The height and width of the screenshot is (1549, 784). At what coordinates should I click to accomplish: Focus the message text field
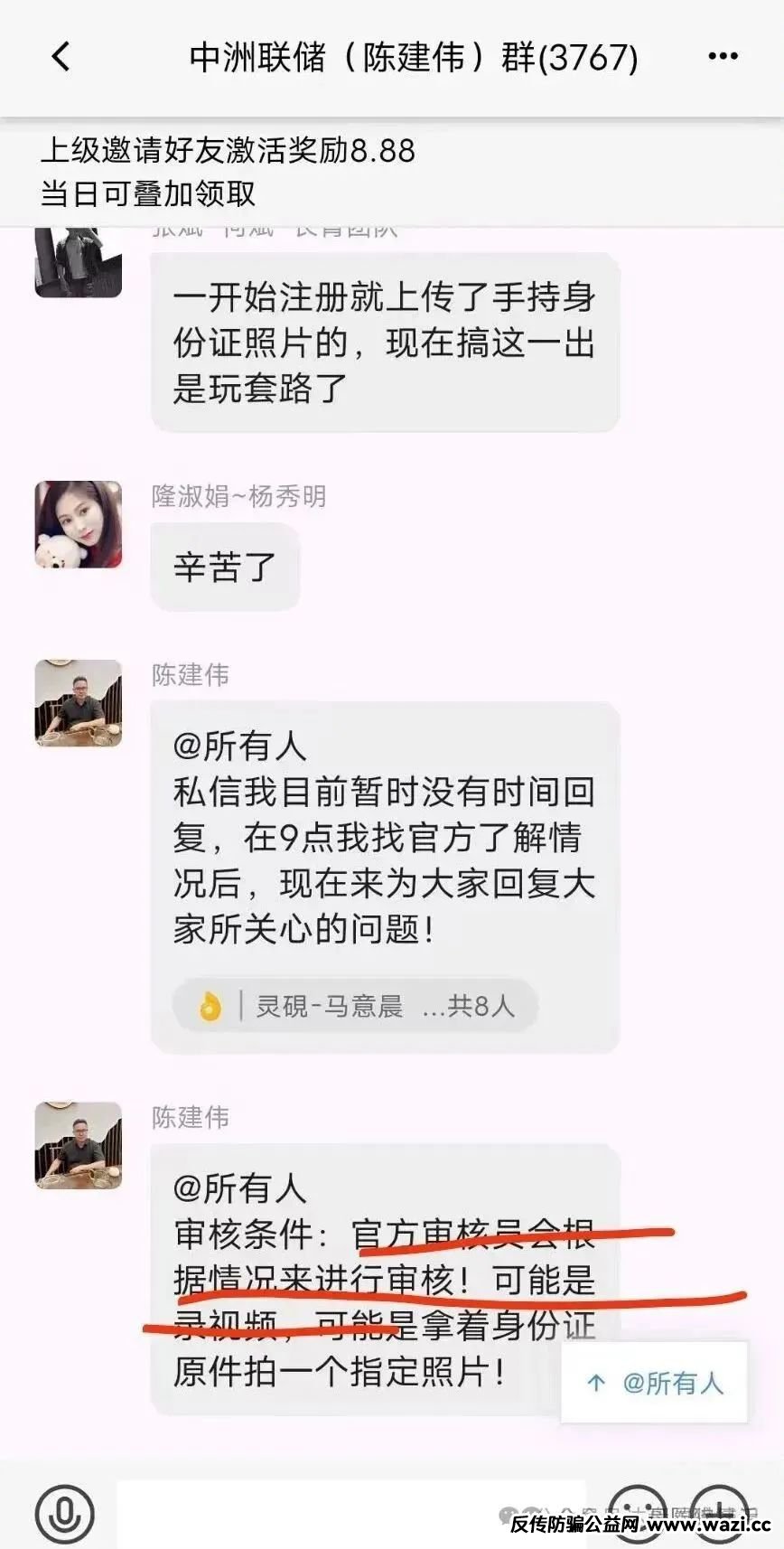point(351,1514)
